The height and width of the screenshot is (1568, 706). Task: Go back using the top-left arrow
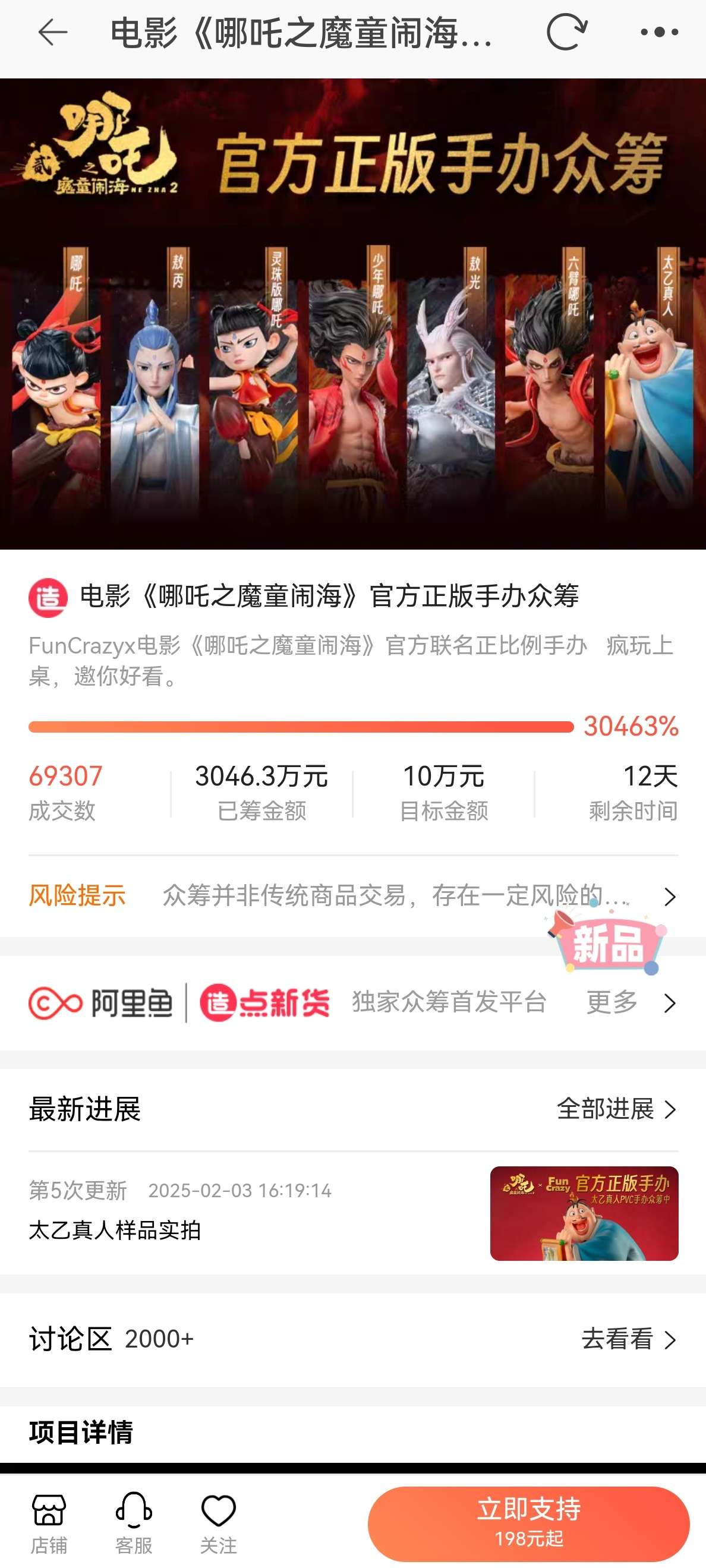52,32
